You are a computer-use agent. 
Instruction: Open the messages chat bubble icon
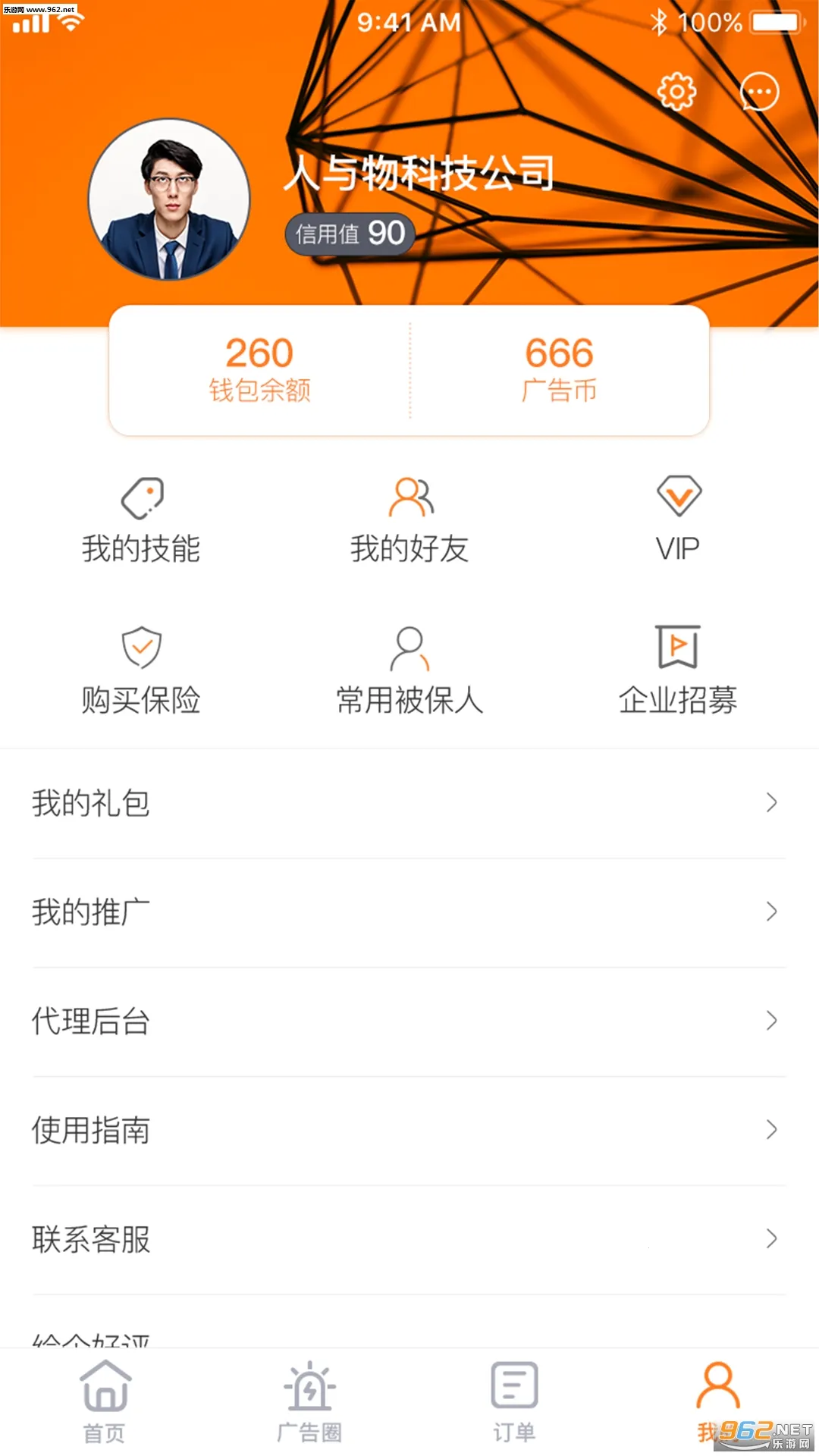[759, 92]
